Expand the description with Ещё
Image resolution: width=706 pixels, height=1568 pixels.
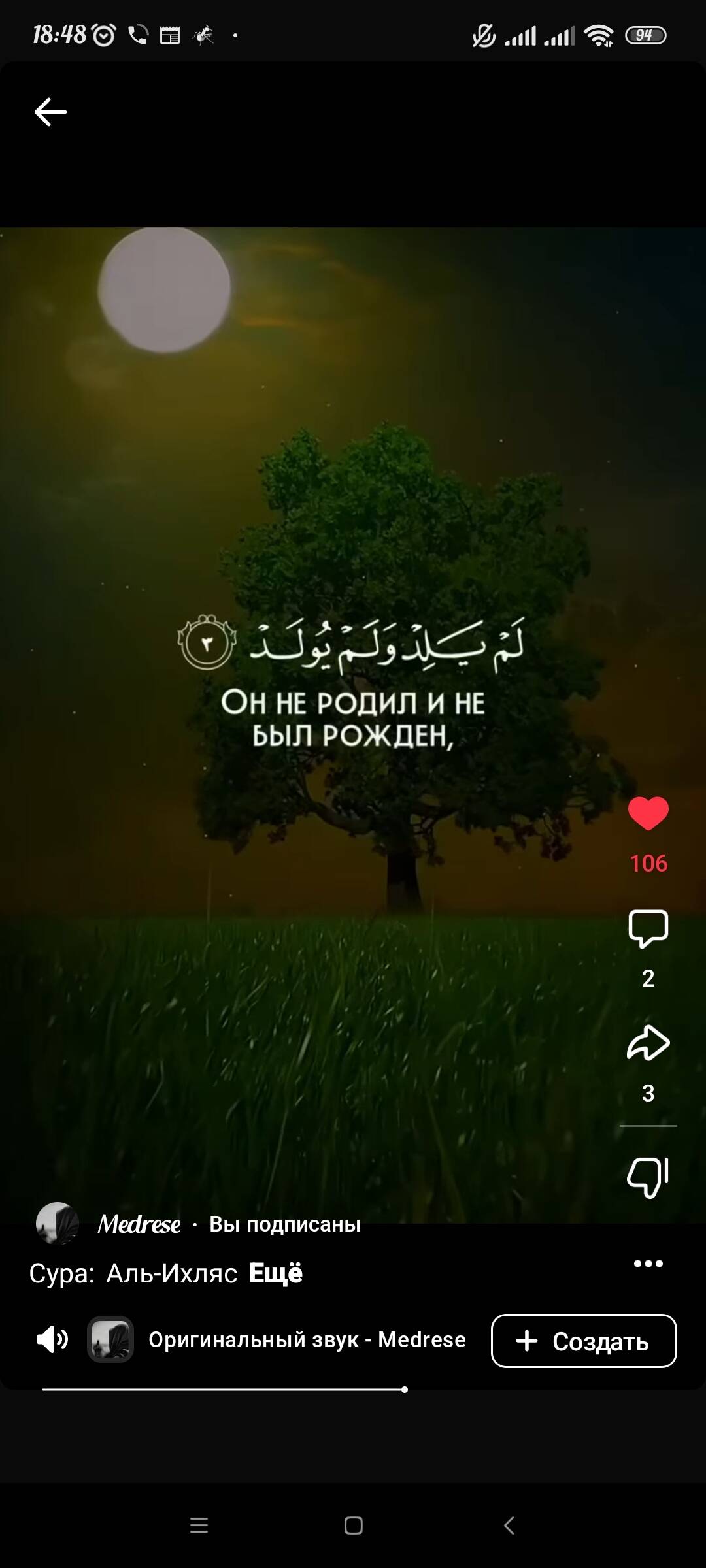pyautogui.click(x=275, y=1273)
